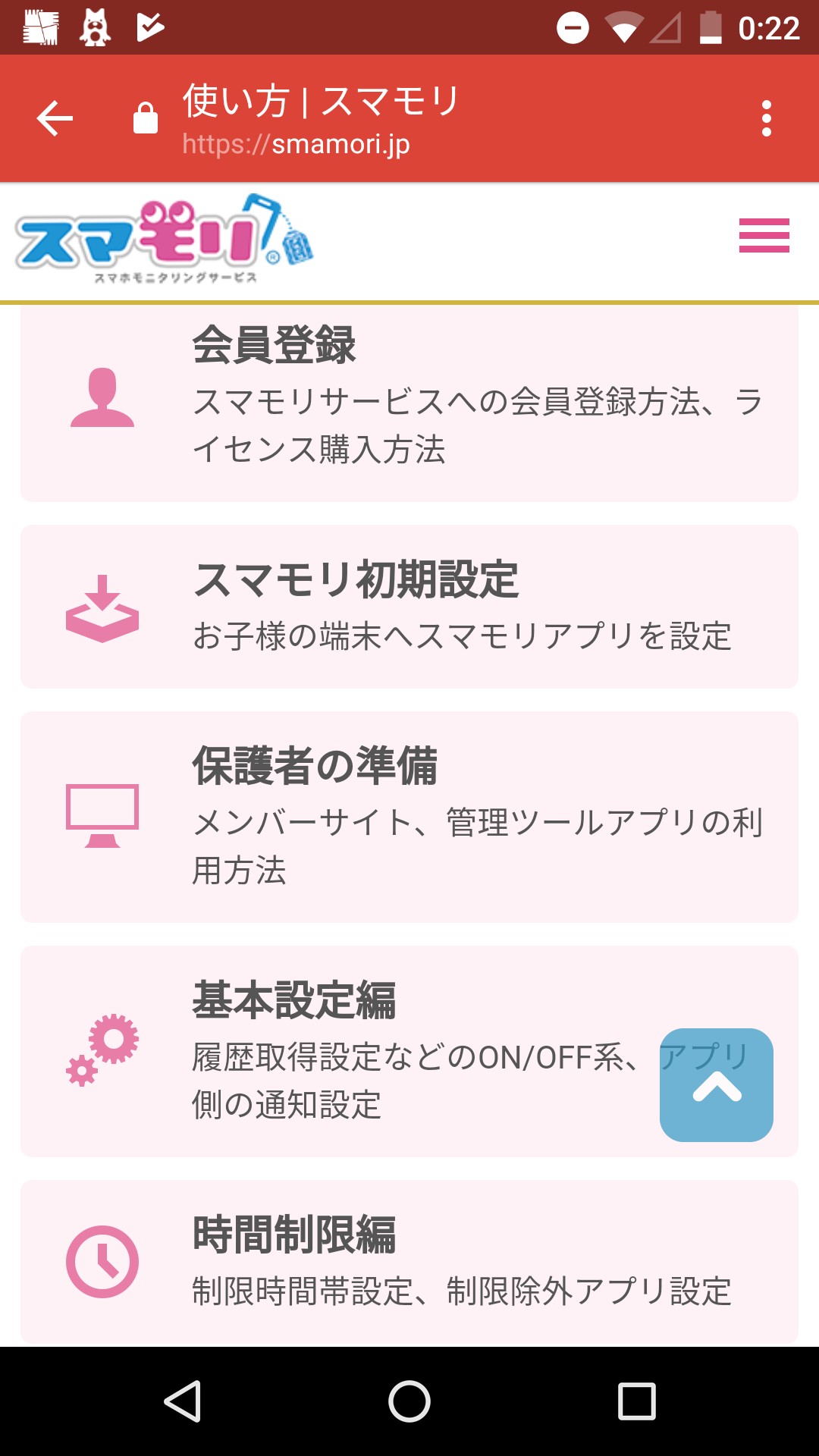
Task: Tap the スマモリ logo to go home
Action: [x=164, y=240]
